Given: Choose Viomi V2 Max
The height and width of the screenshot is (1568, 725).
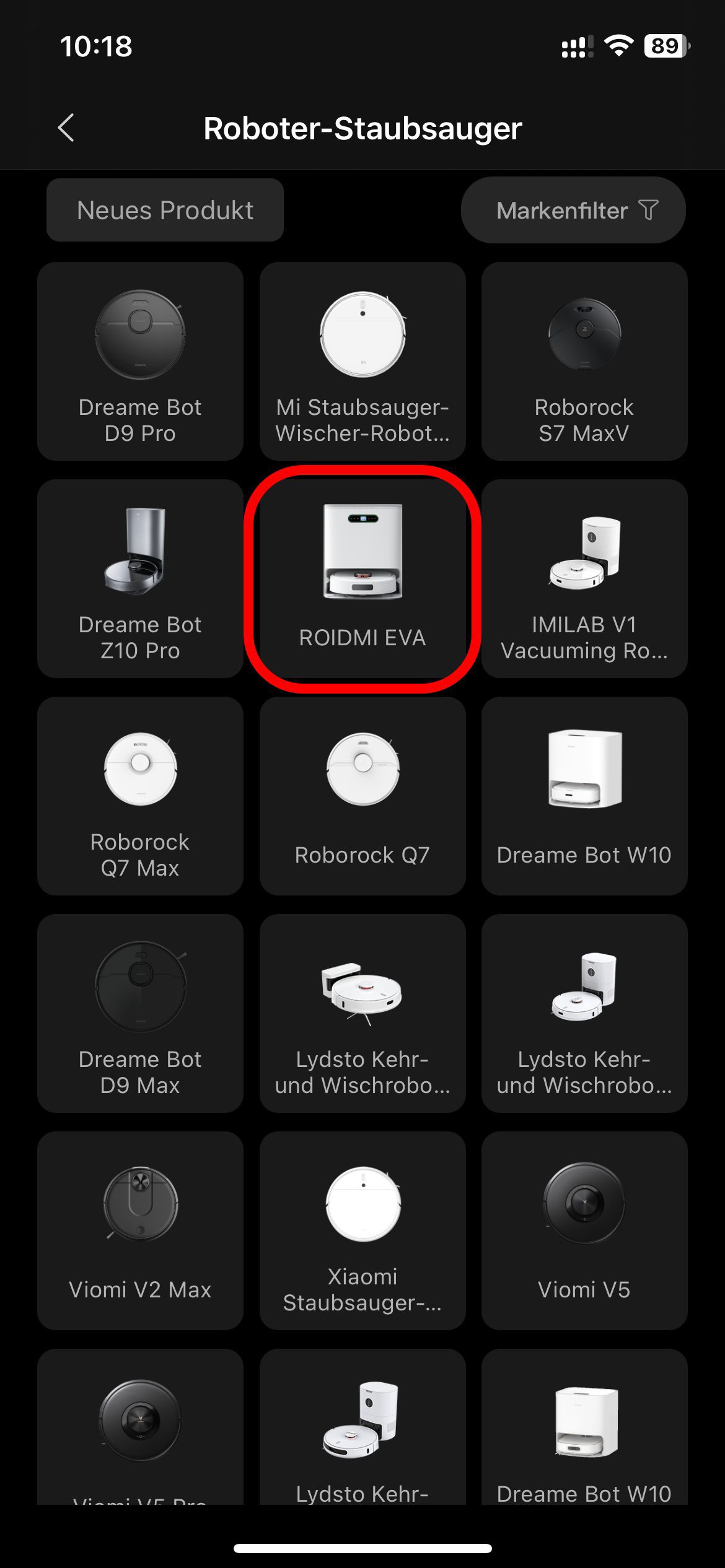Looking at the screenshot, I should coord(140,1230).
